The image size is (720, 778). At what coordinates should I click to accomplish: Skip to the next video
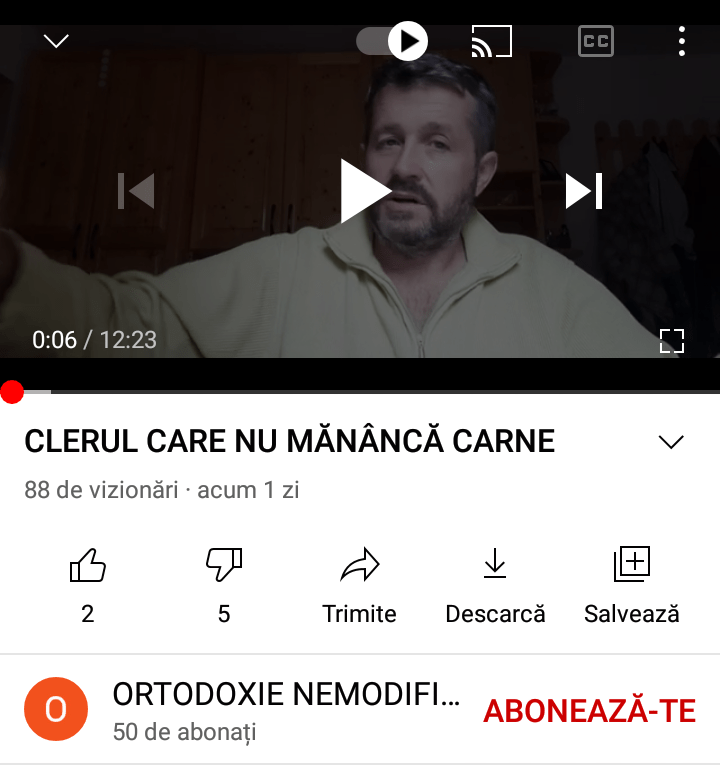point(583,191)
